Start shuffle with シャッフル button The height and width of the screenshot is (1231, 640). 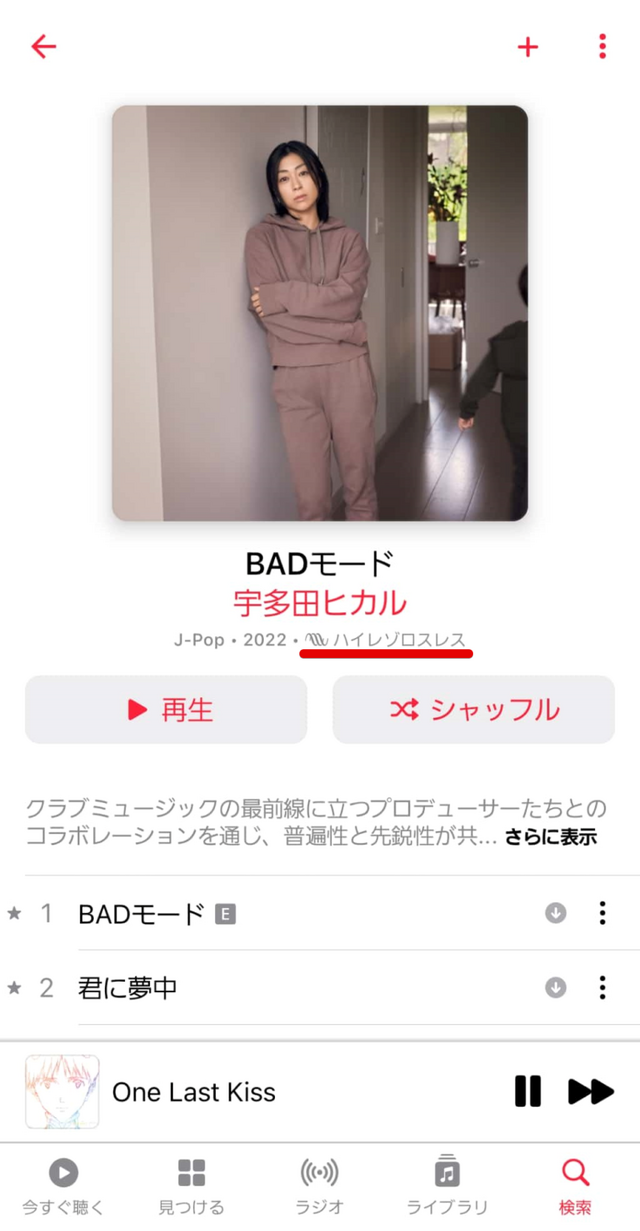click(x=473, y=710)
